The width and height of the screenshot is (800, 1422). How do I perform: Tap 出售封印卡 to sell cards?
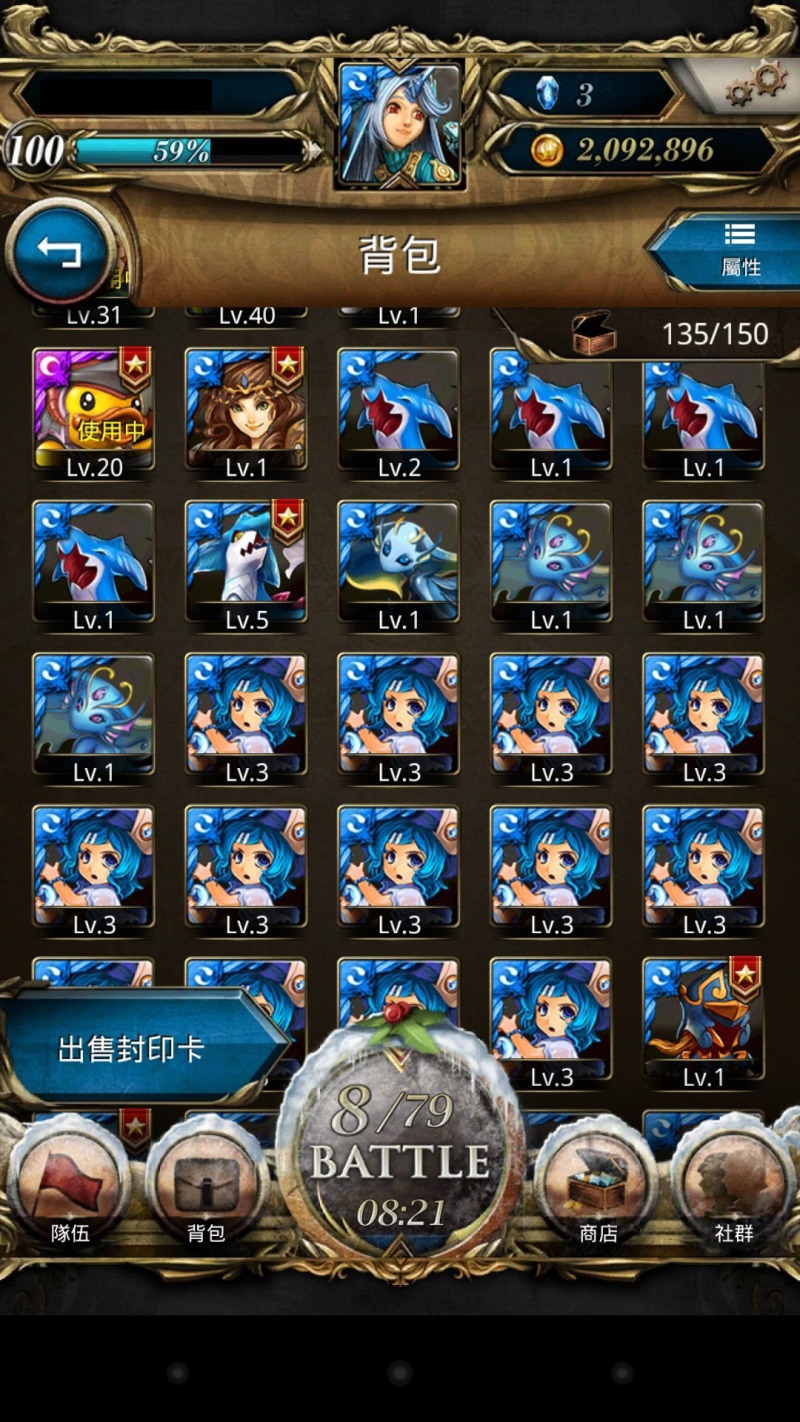pos(135,1049)
